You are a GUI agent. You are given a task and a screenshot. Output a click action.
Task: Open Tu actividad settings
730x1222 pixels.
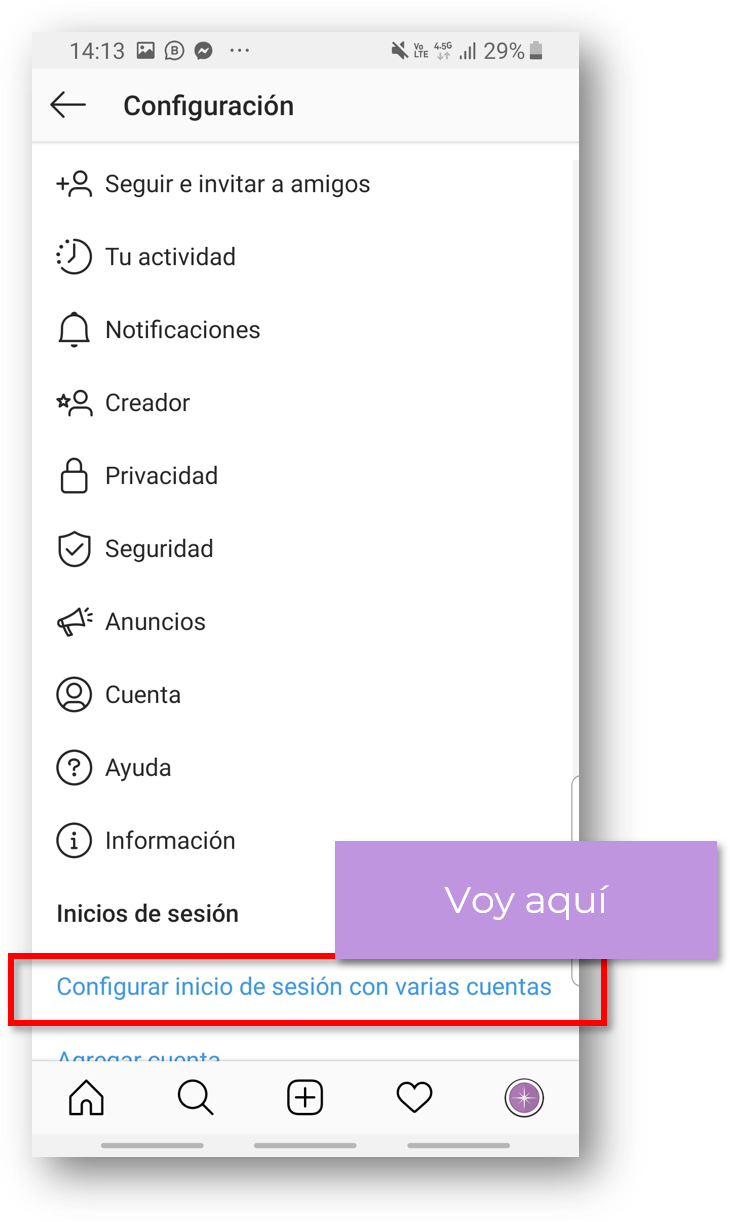click(x=304, y=257)
